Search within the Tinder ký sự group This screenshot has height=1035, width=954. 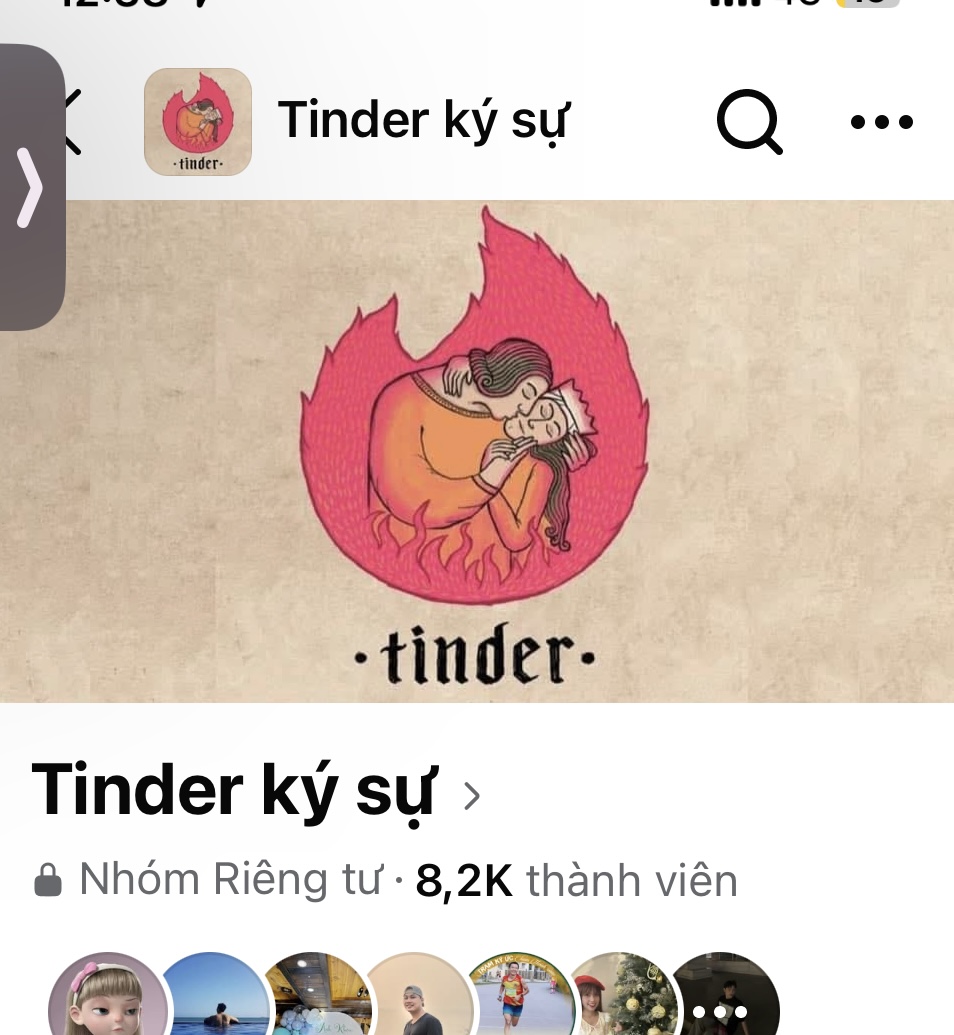point(749,122)
